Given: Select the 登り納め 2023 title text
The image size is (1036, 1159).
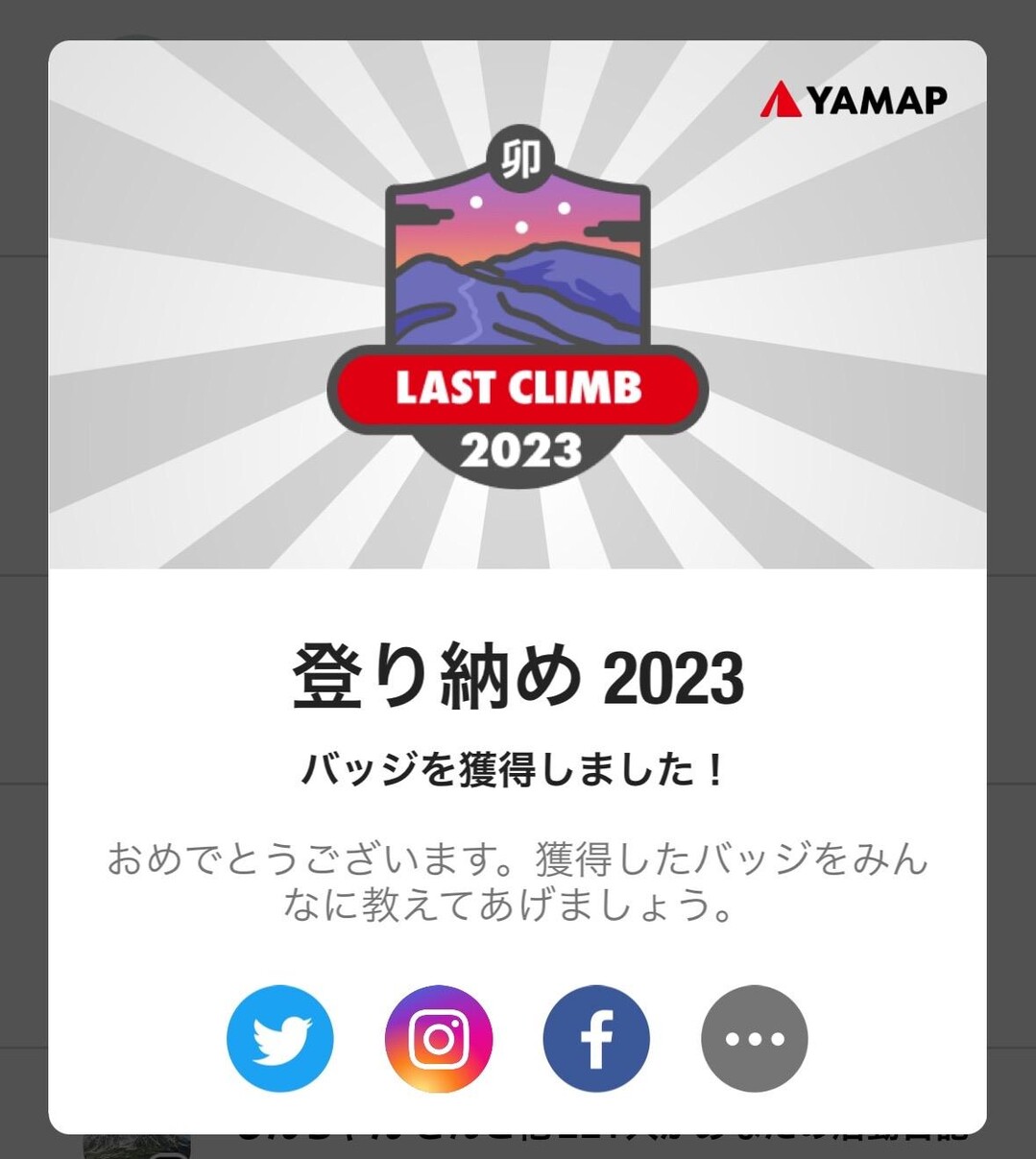Looking at the screenshot, I should pyautogui.click(x=518, y=675).
